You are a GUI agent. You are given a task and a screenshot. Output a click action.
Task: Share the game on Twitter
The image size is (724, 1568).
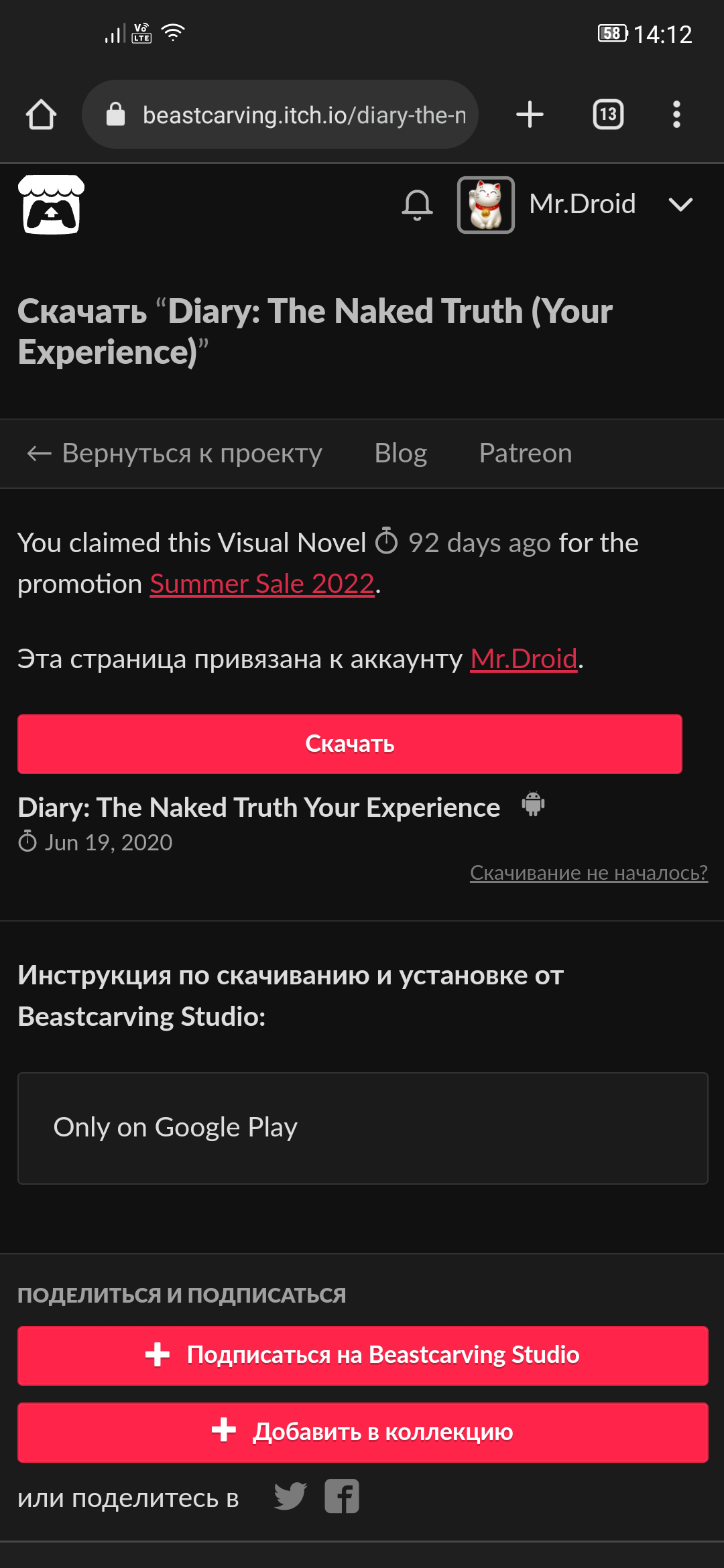290,1496
